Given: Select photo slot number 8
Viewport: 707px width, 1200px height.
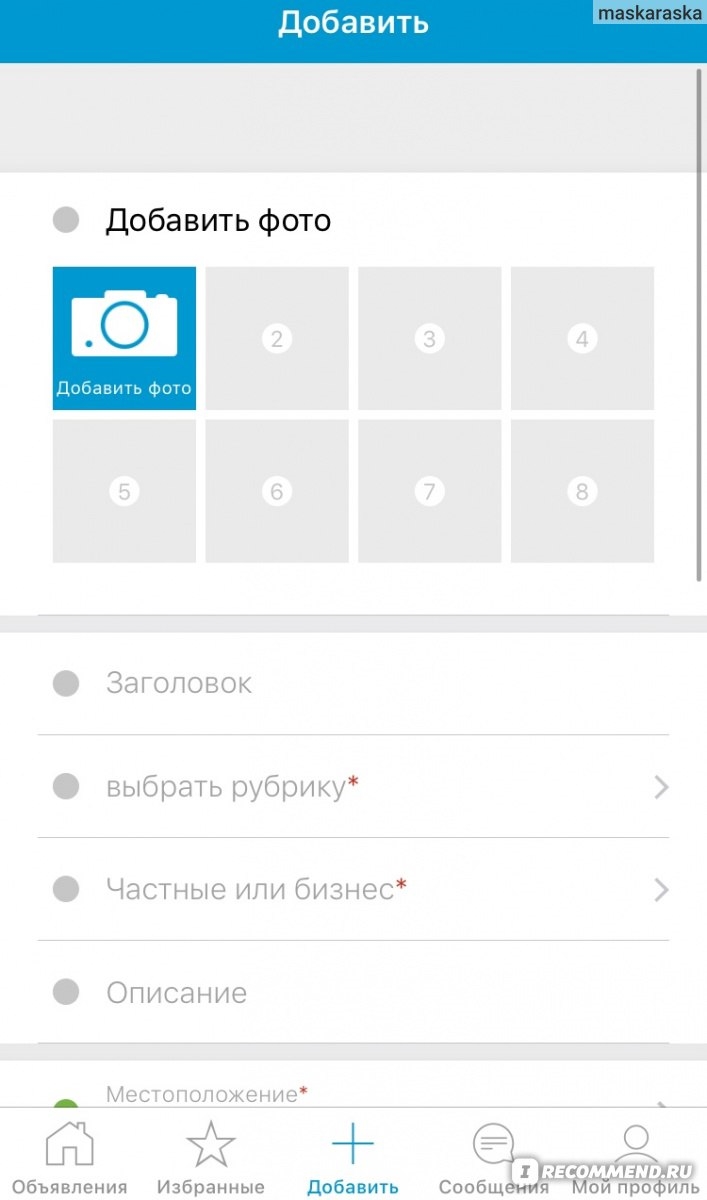Looking at the screenshot, I should click(x=582, y=491).
